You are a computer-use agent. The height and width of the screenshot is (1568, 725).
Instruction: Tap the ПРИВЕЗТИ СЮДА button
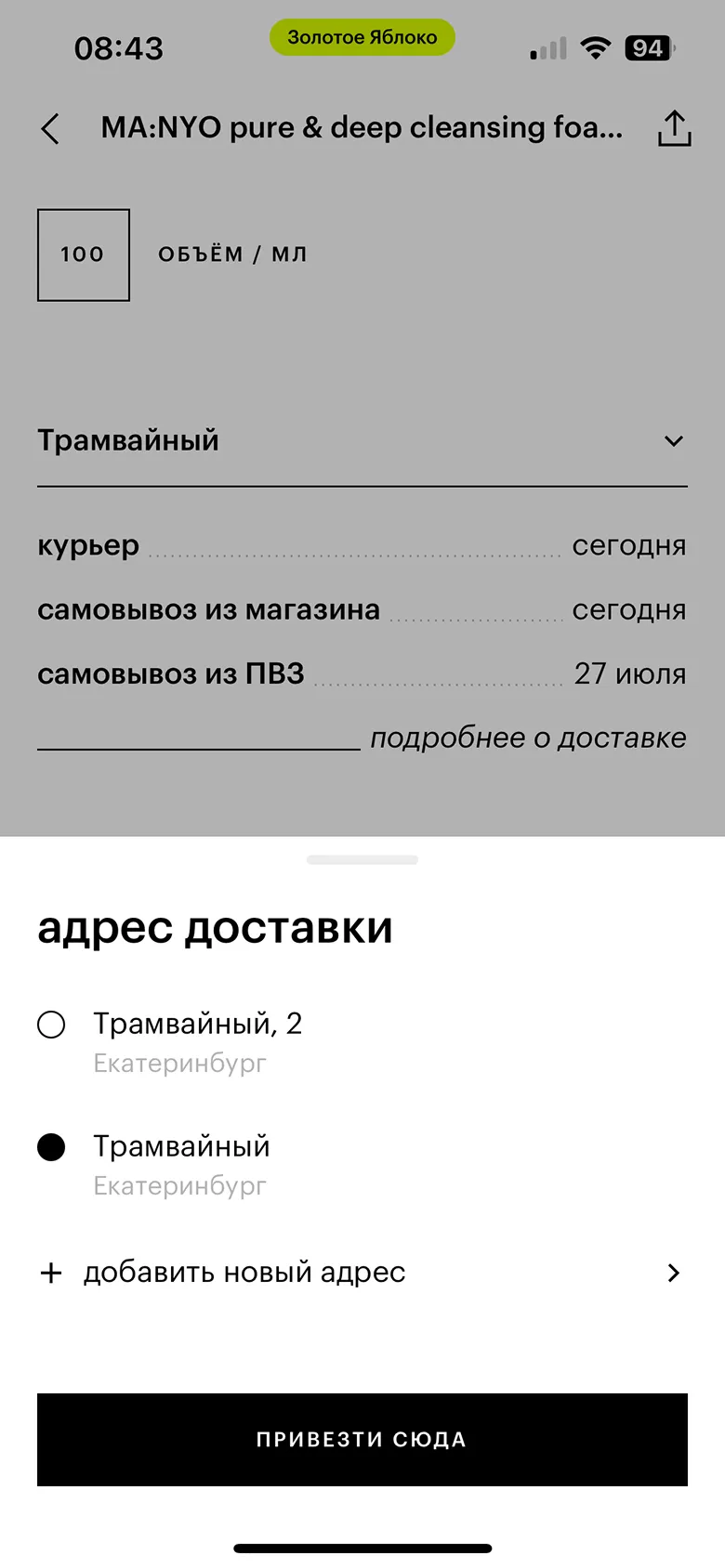[362, 1439]
